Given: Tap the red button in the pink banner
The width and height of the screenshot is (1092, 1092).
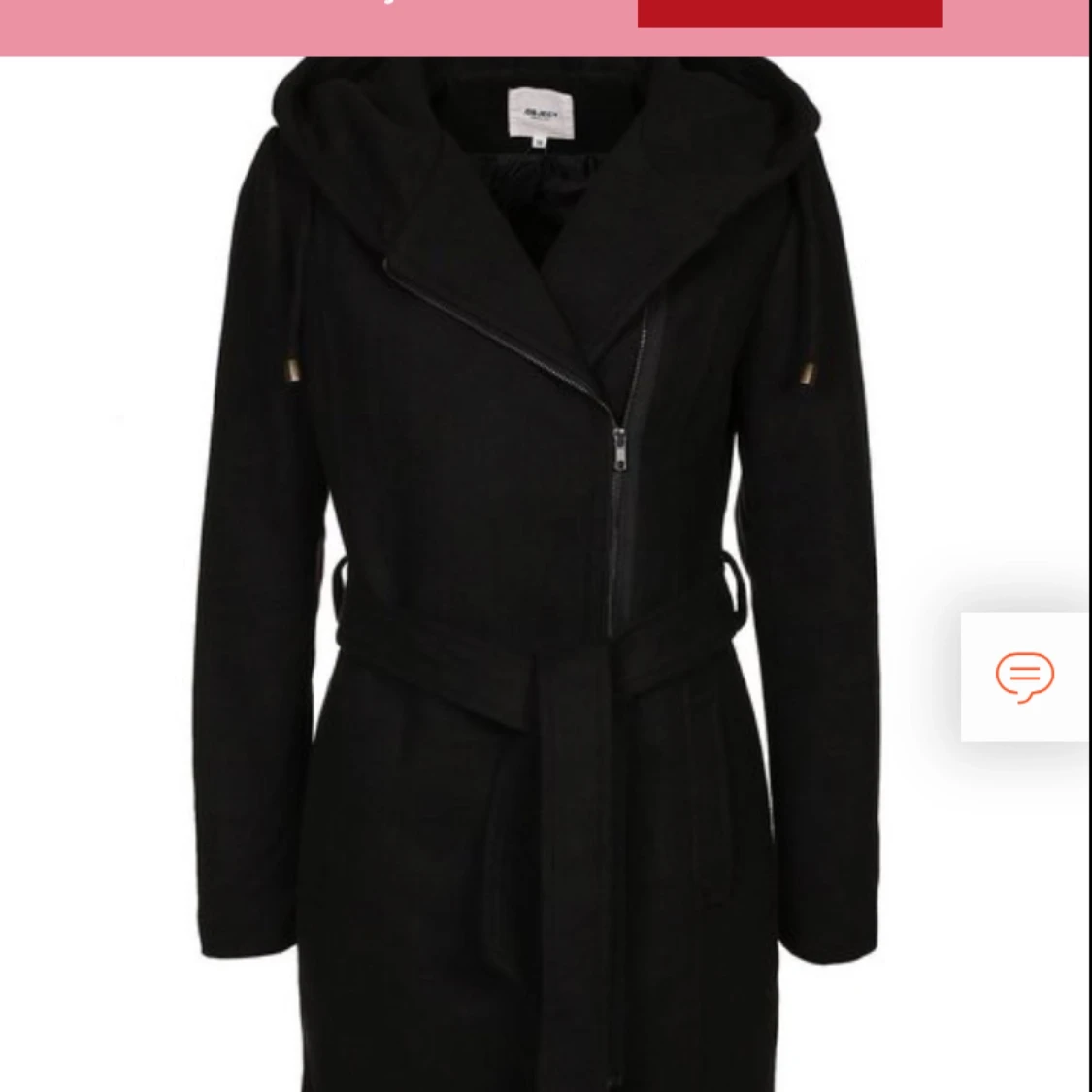Looking at the screenshot, I should click(x=789, y=13).
